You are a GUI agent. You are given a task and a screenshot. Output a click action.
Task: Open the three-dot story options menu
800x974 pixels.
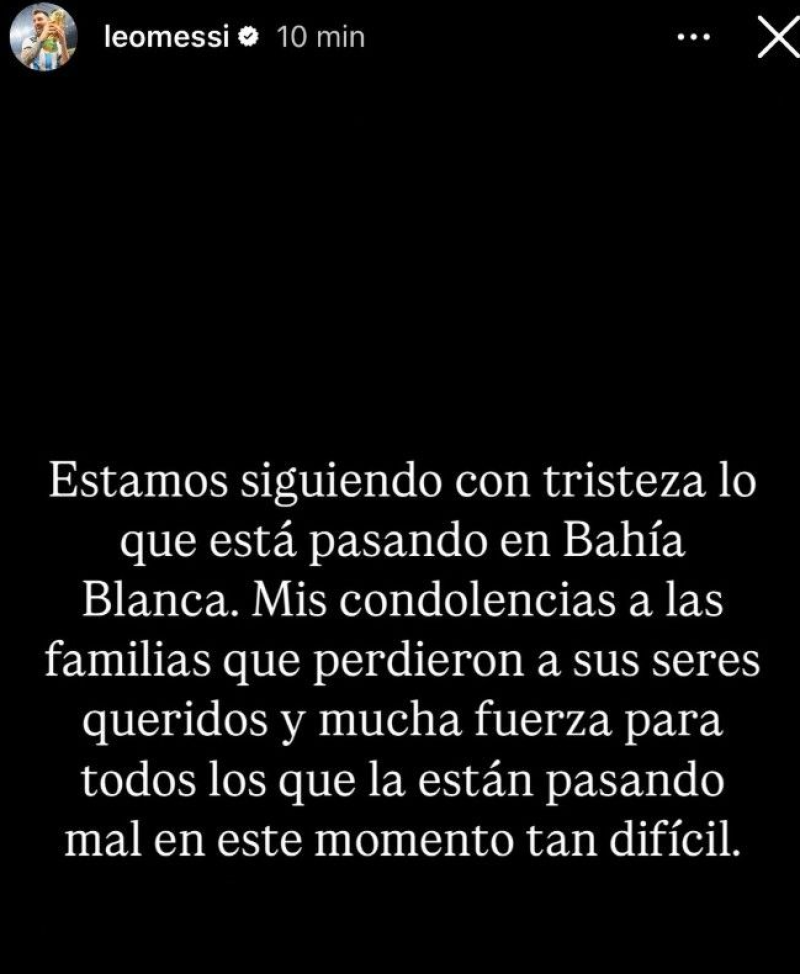click(x=693, y=38)
